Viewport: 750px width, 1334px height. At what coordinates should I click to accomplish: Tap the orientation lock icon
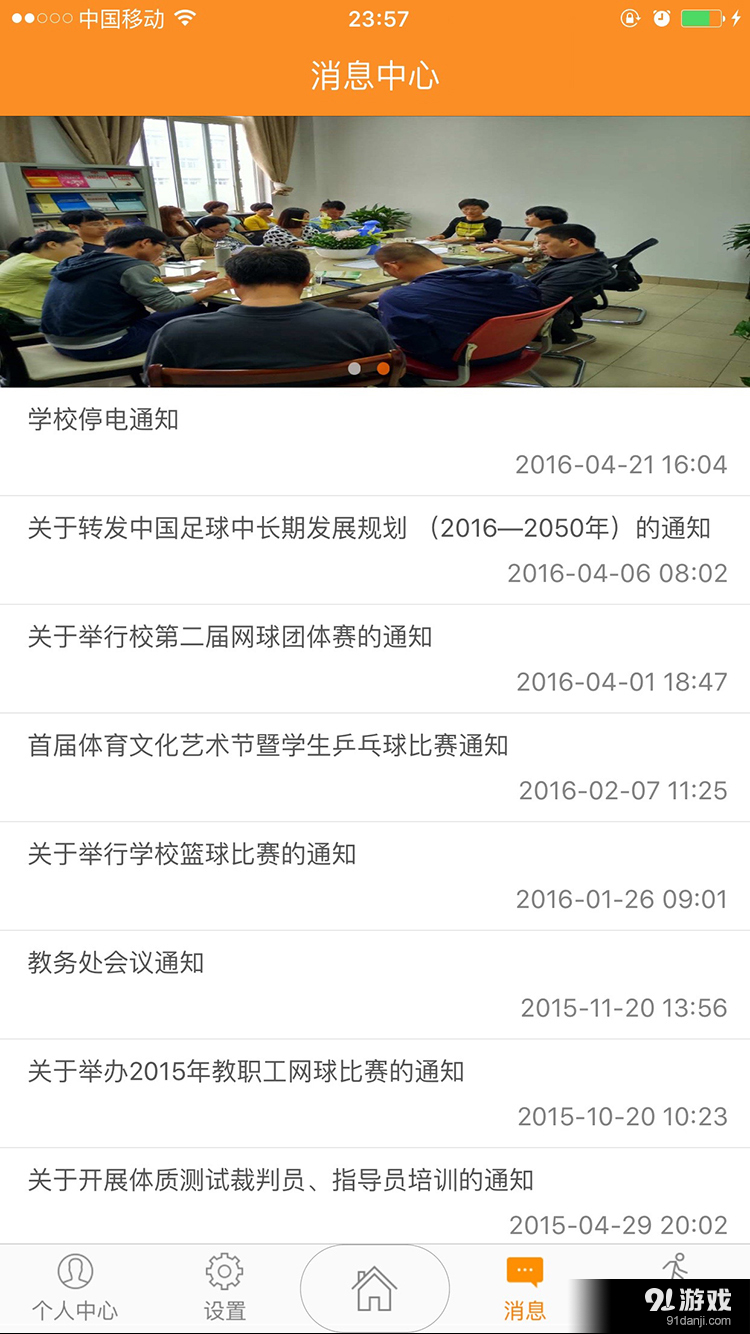pyautogui.click(x=630, y=17)
